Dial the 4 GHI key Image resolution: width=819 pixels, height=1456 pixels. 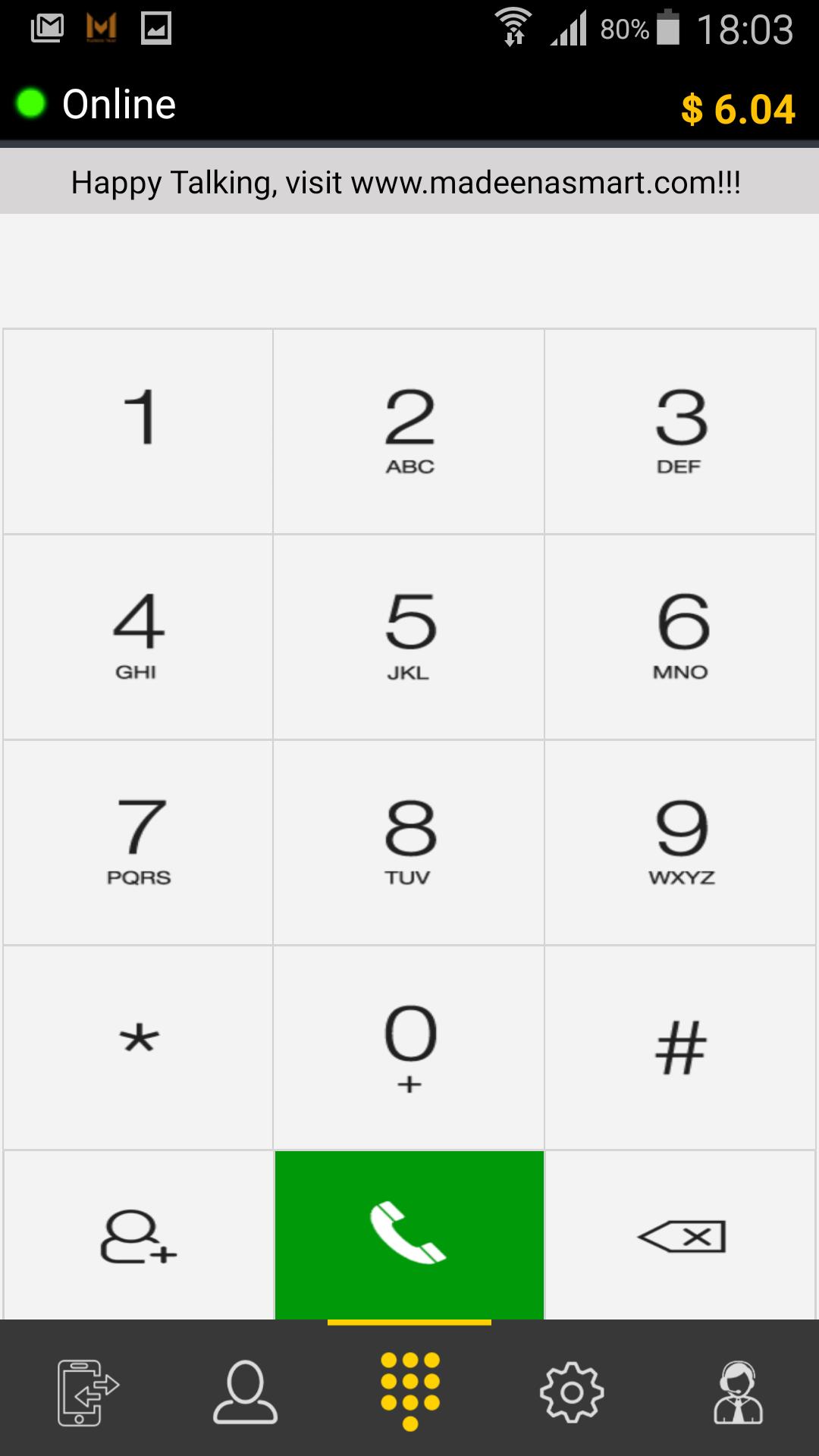138,636
